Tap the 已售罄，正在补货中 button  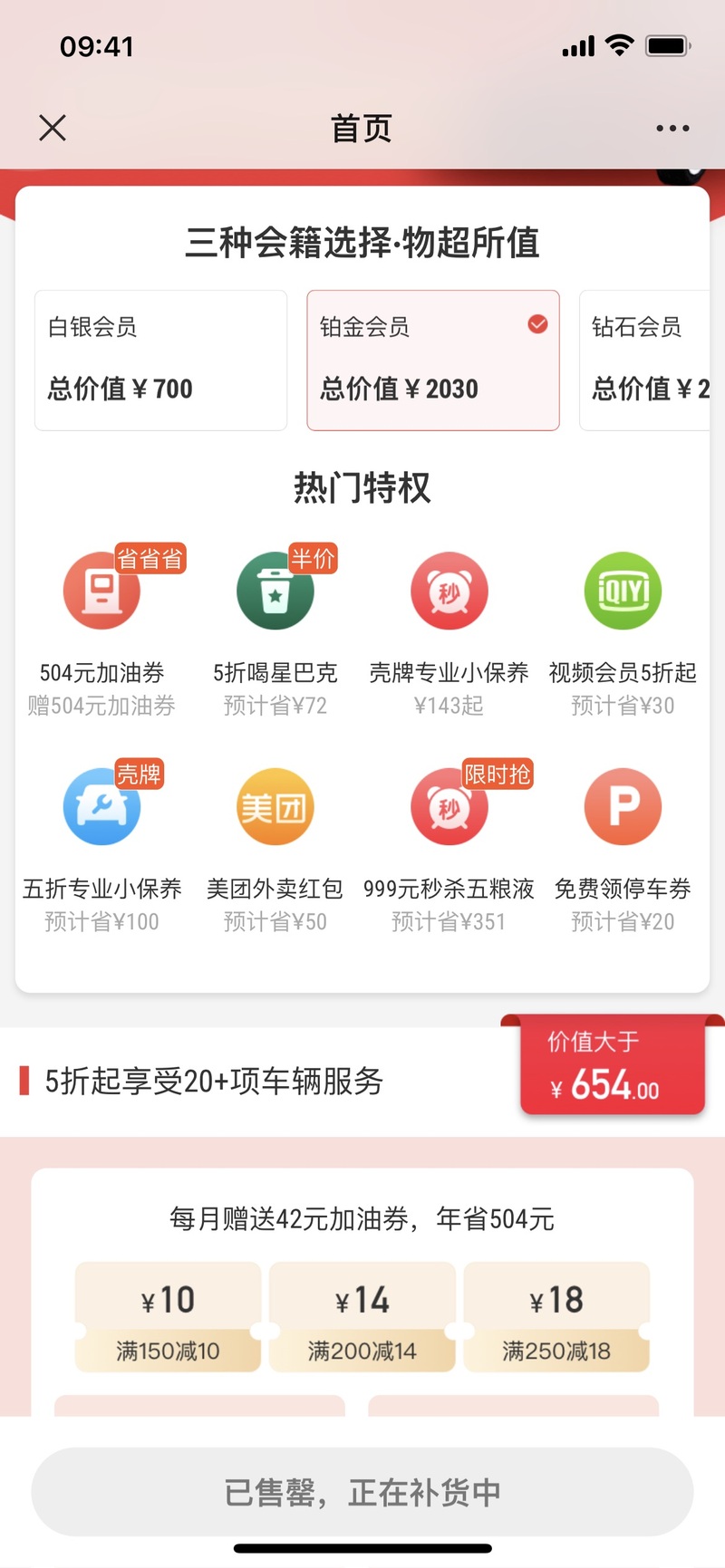362,1492
